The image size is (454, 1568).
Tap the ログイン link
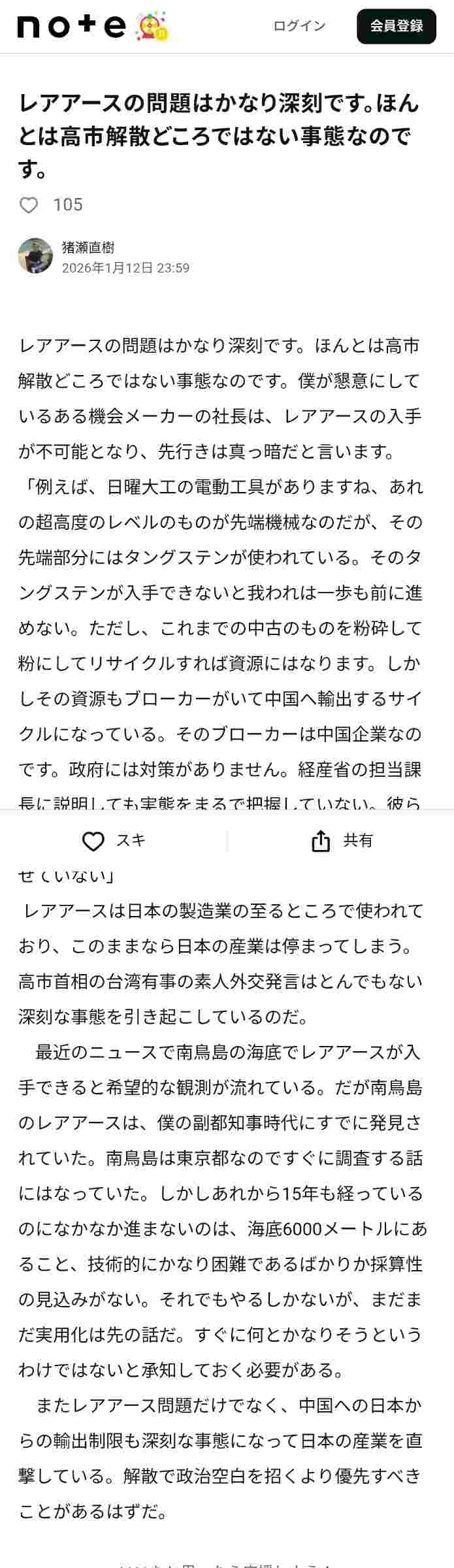tap(299, 26)
